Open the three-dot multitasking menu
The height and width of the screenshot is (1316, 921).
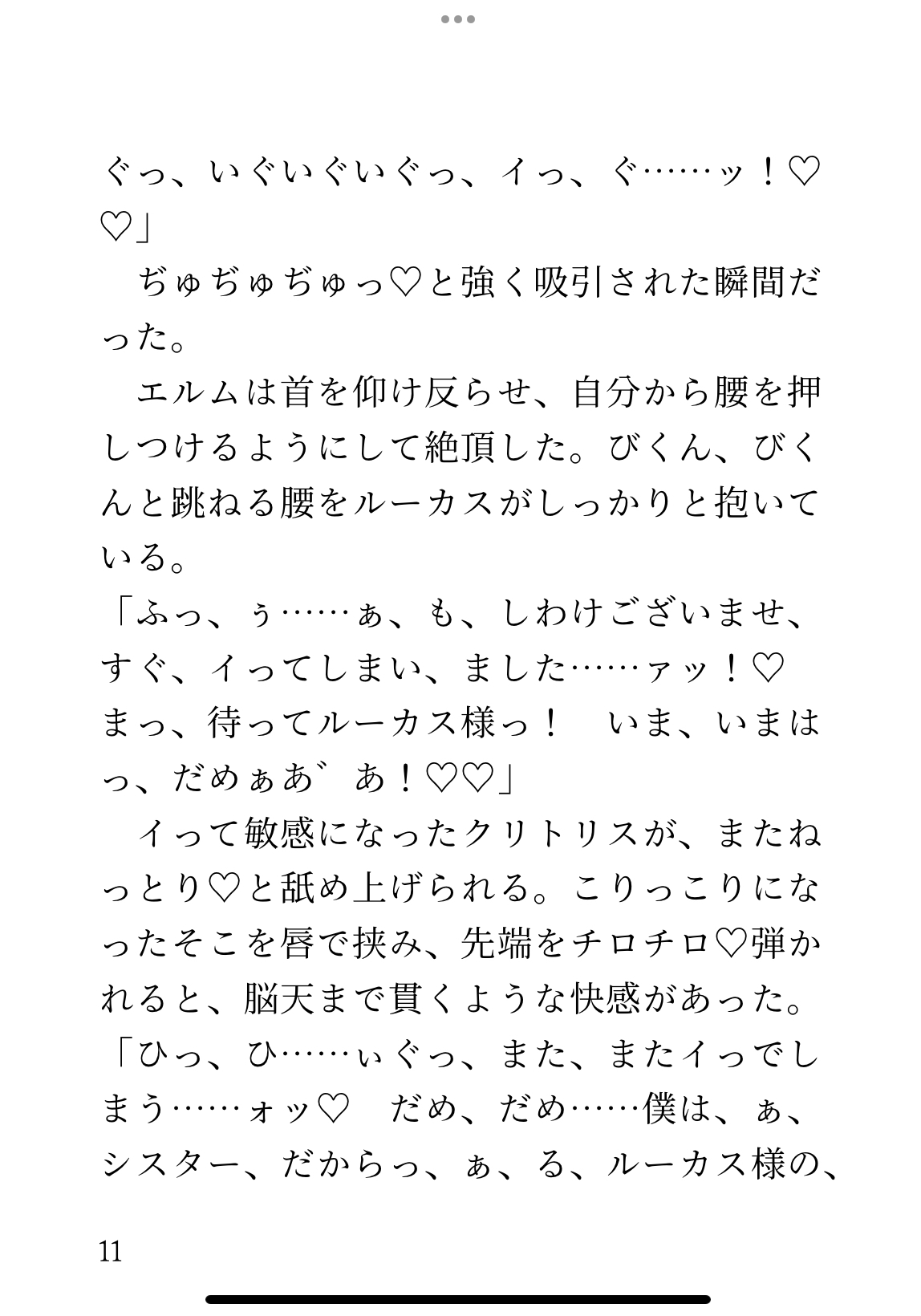click(458, 19)
